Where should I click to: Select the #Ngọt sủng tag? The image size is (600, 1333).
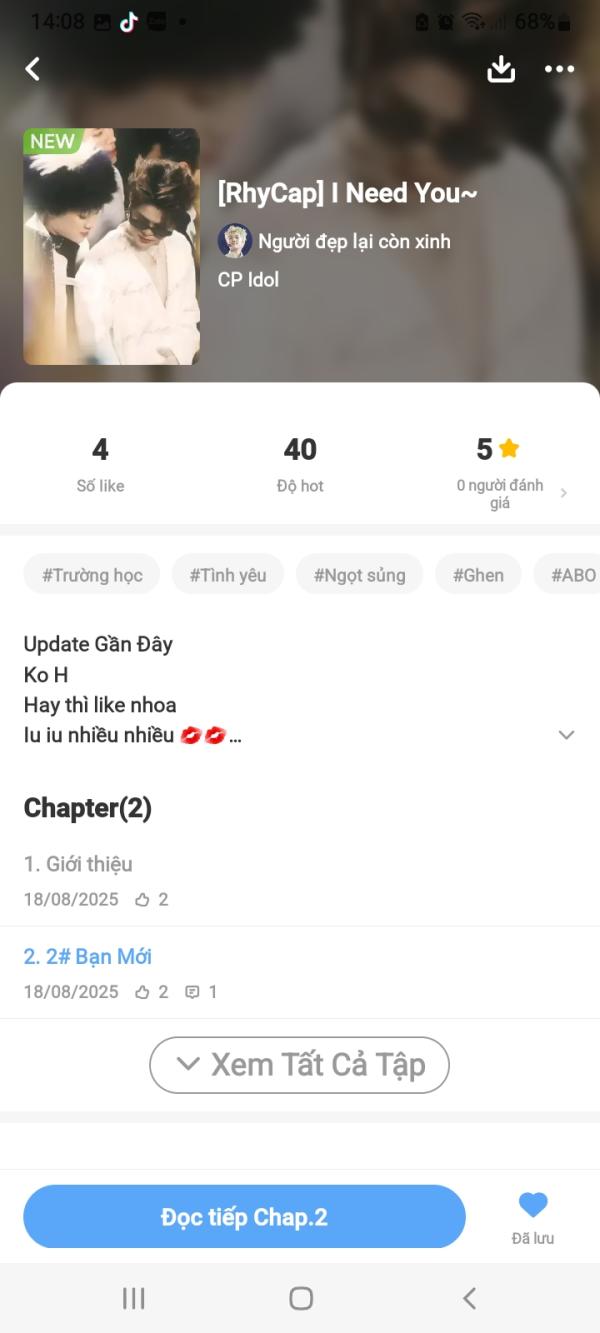coord(359,575)
